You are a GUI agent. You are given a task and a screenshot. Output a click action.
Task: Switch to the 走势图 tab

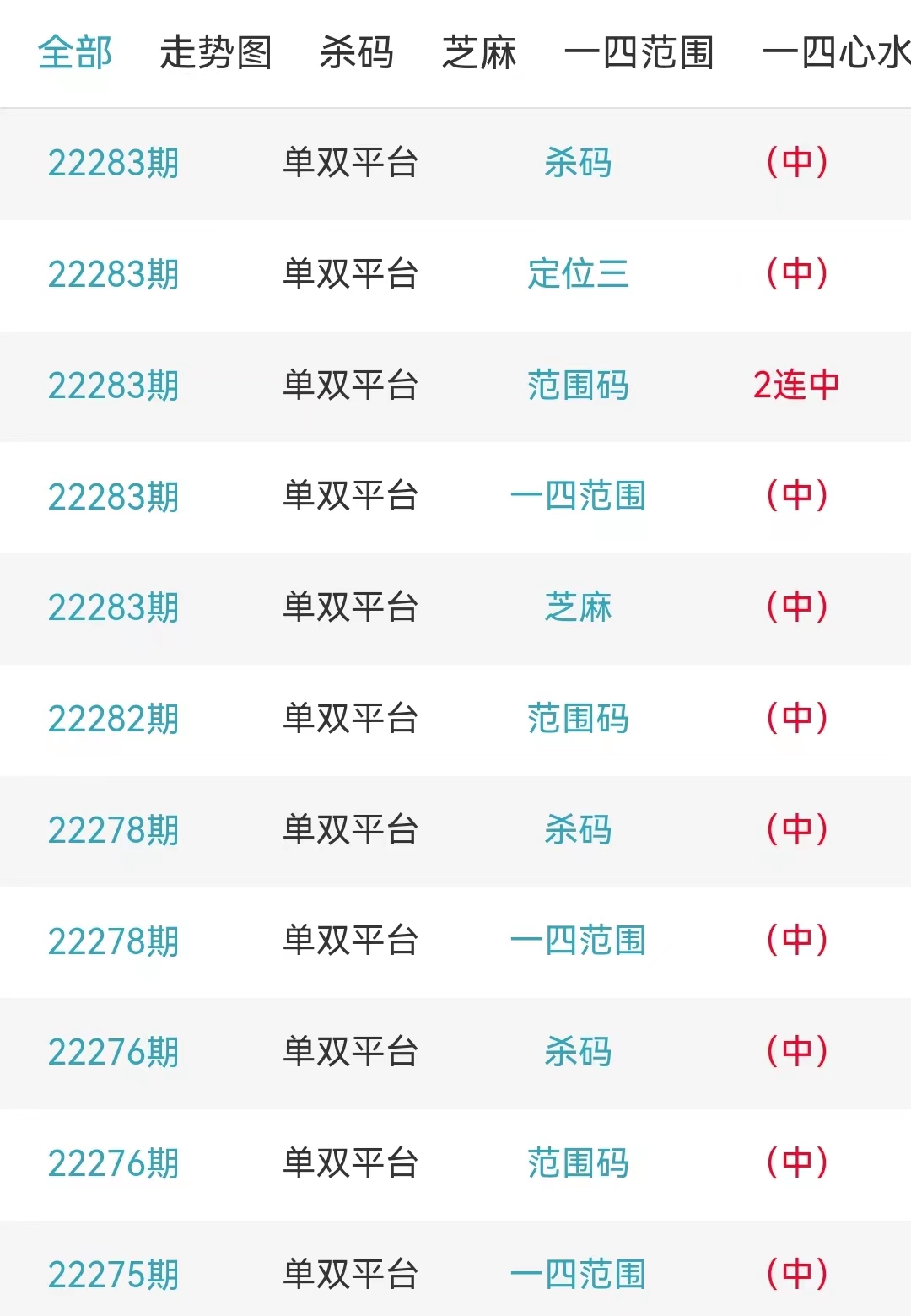tap(216, 52)
